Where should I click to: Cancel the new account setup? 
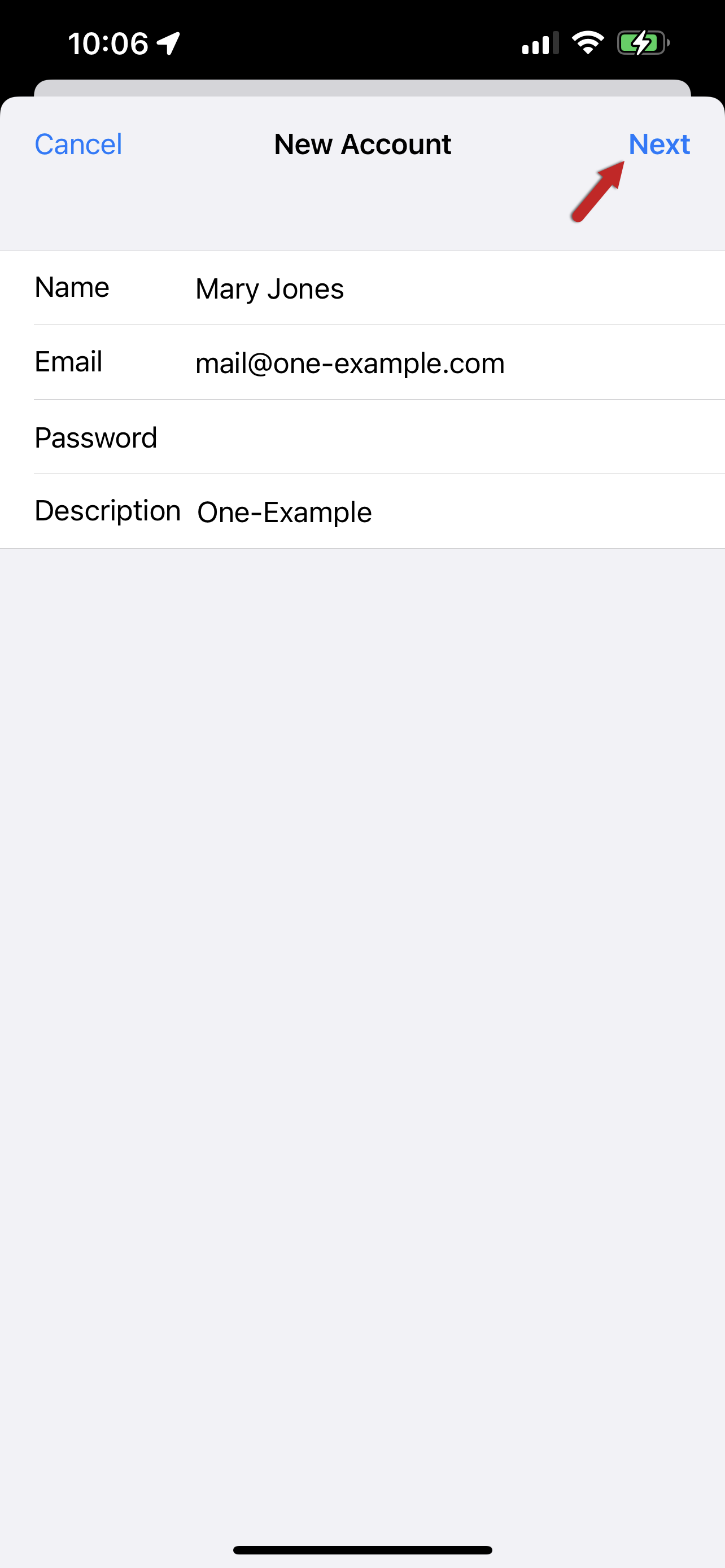(78, 144)
